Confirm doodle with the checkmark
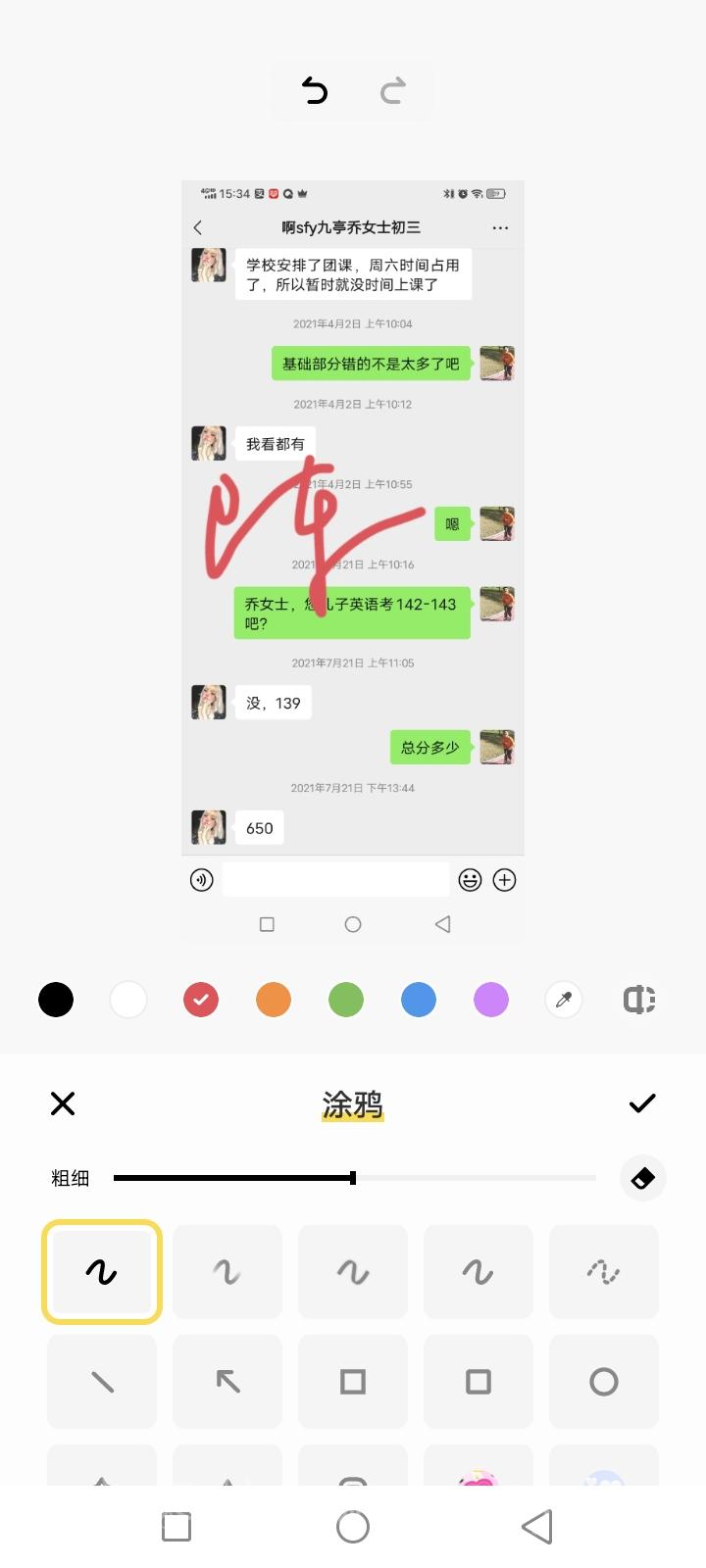 [x=642, y=1103]
